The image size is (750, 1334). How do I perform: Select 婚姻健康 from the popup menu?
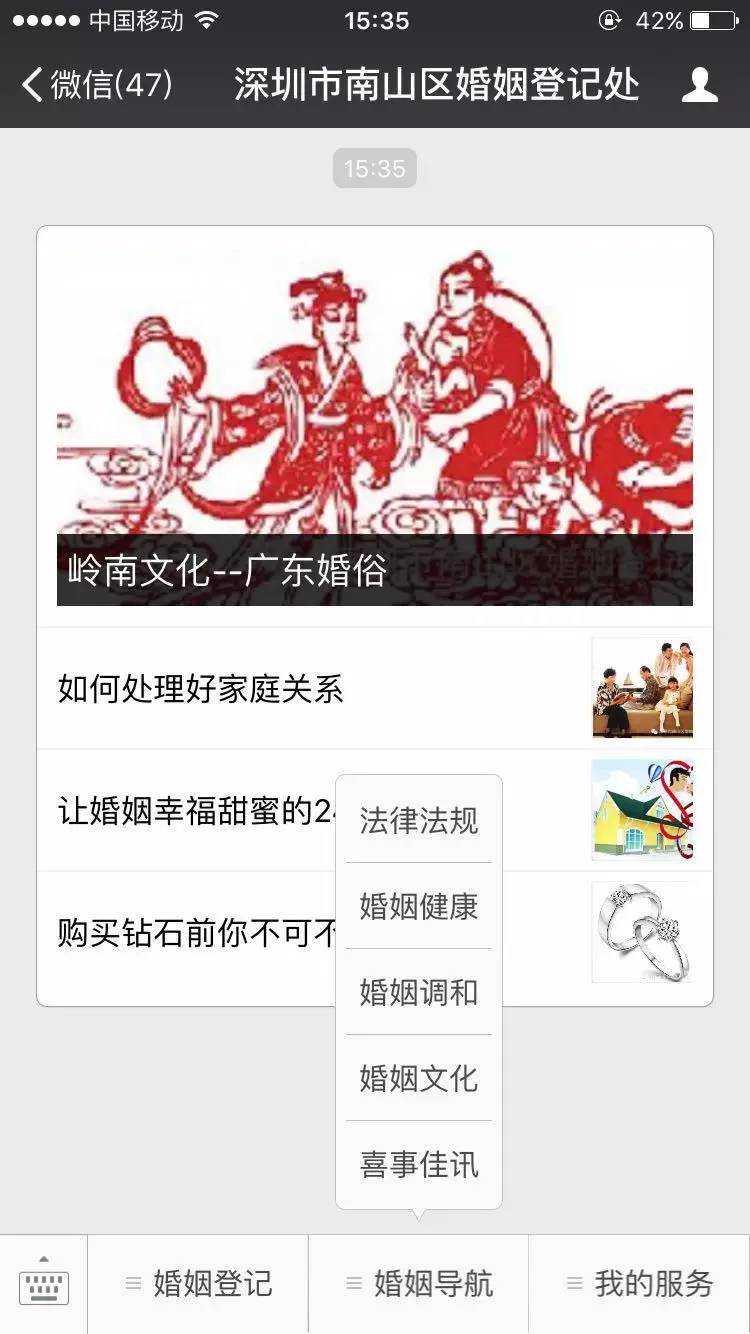pyautogui.click(x=419, y=906)
